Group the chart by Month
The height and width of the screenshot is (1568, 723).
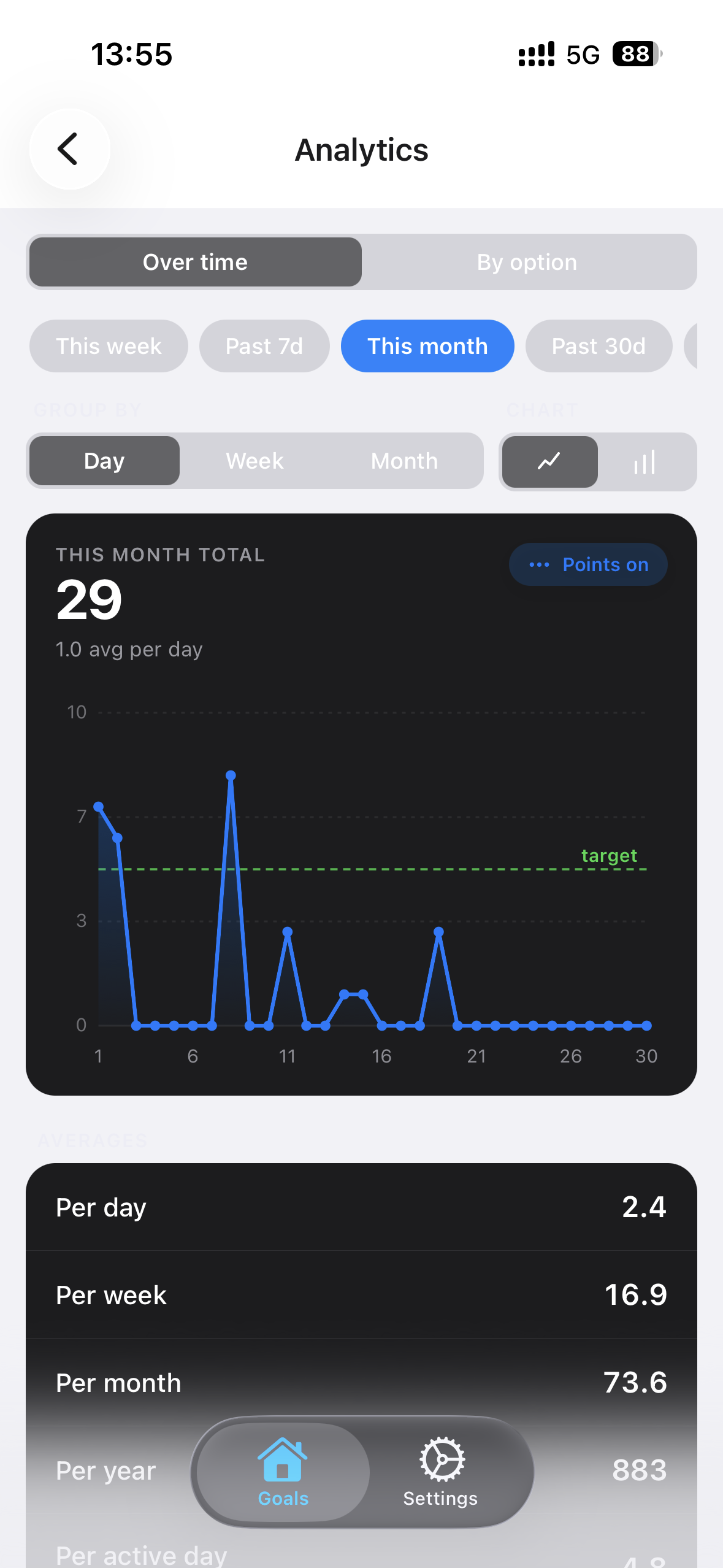(404, 461)
